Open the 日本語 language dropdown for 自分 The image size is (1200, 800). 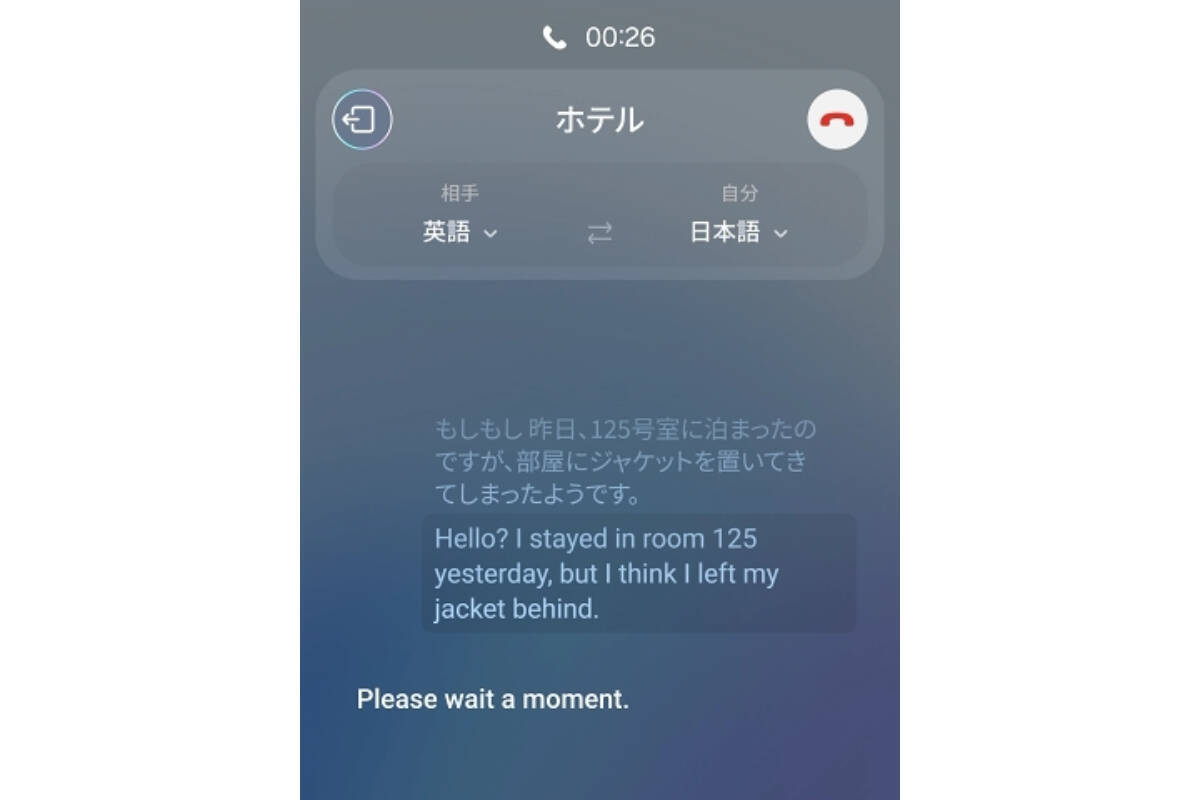point(739,233)
